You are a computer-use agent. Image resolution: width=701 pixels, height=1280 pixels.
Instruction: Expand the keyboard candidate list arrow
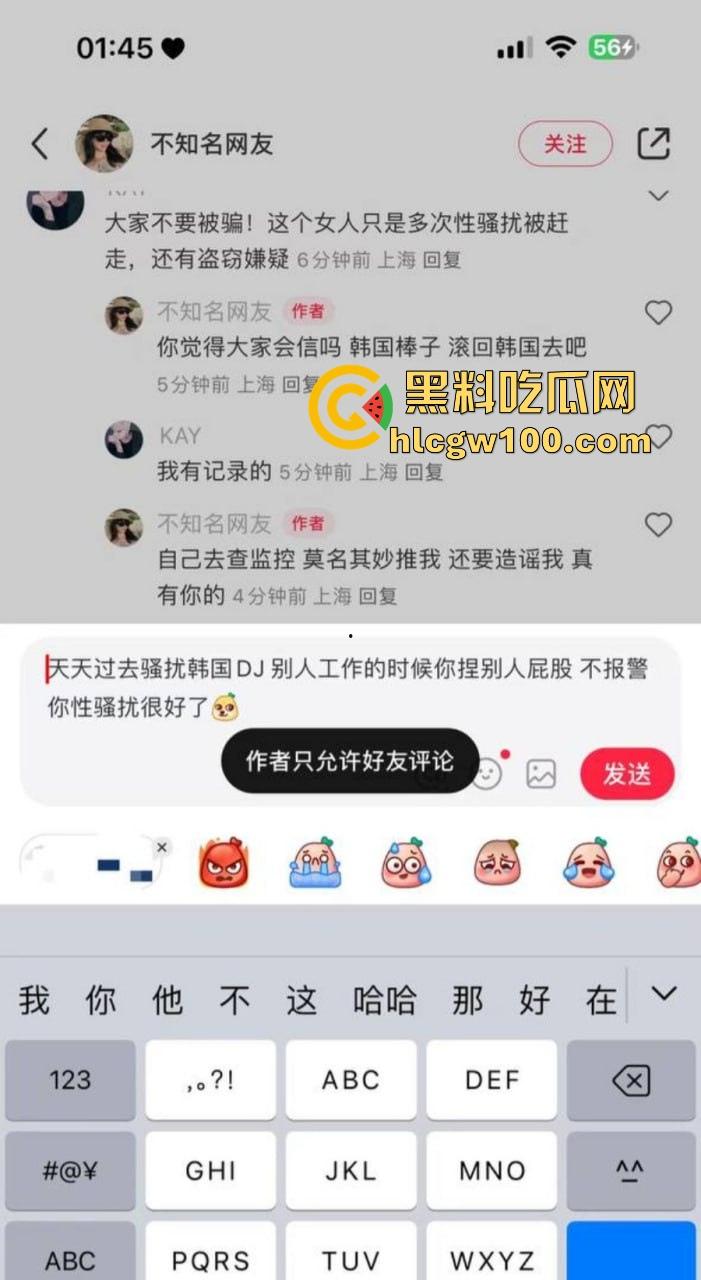click(663, 994)
